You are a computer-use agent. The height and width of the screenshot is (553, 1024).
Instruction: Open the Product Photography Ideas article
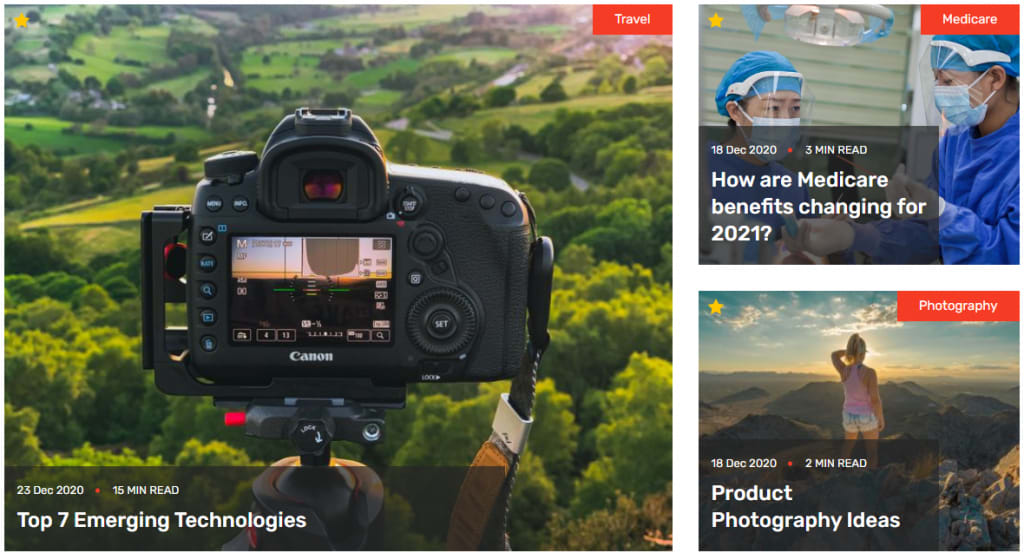(x=805, y=507)
